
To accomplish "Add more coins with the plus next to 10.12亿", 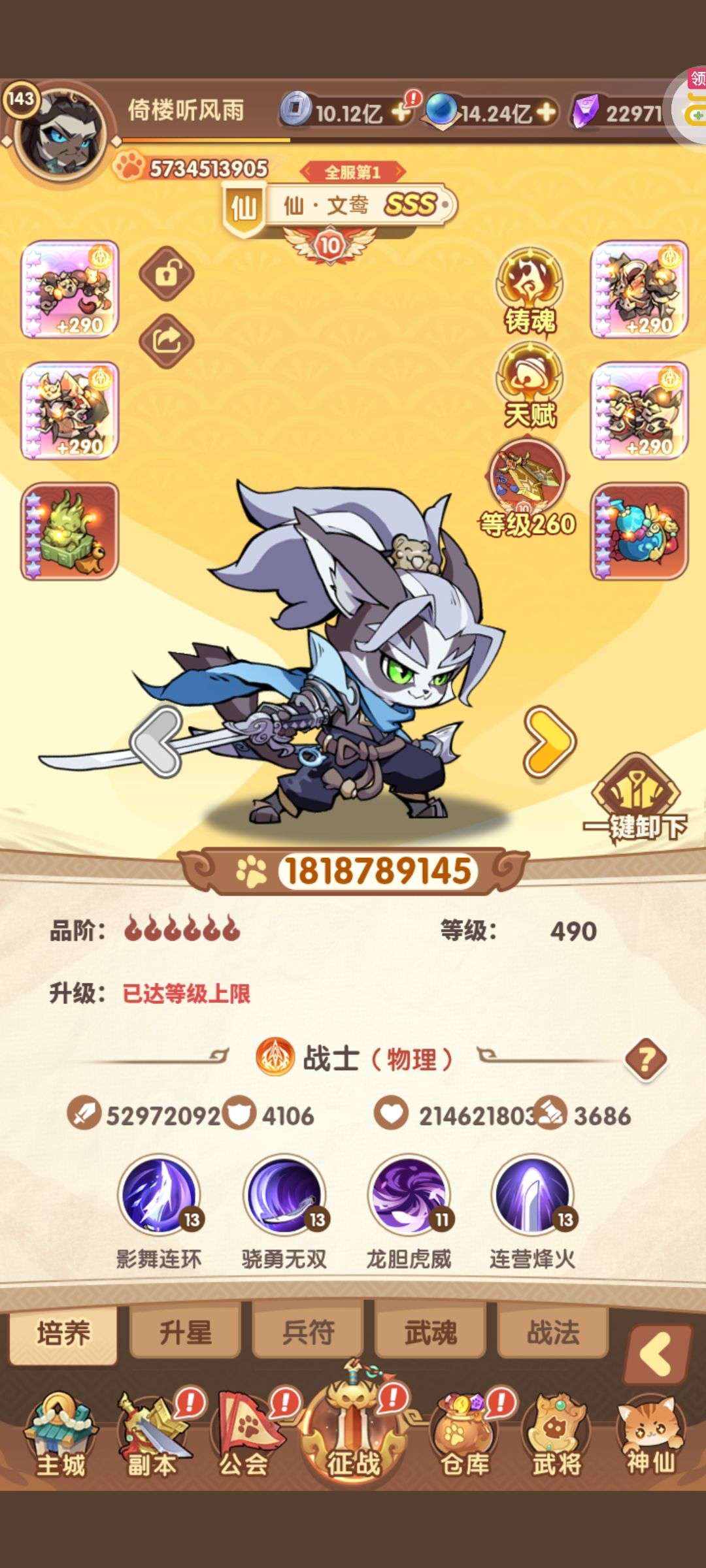I will [401, 112].
